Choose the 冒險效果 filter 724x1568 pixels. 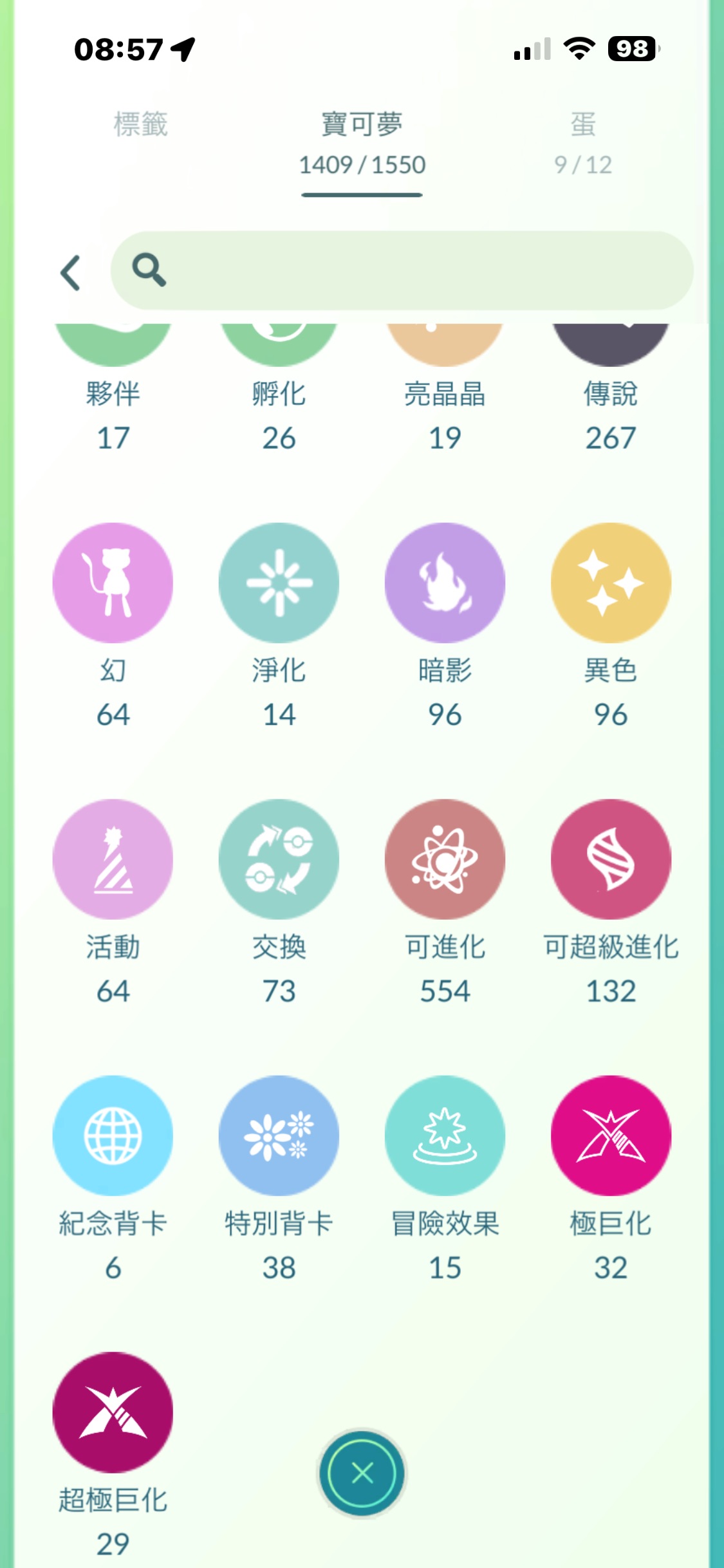[445, 1135]
